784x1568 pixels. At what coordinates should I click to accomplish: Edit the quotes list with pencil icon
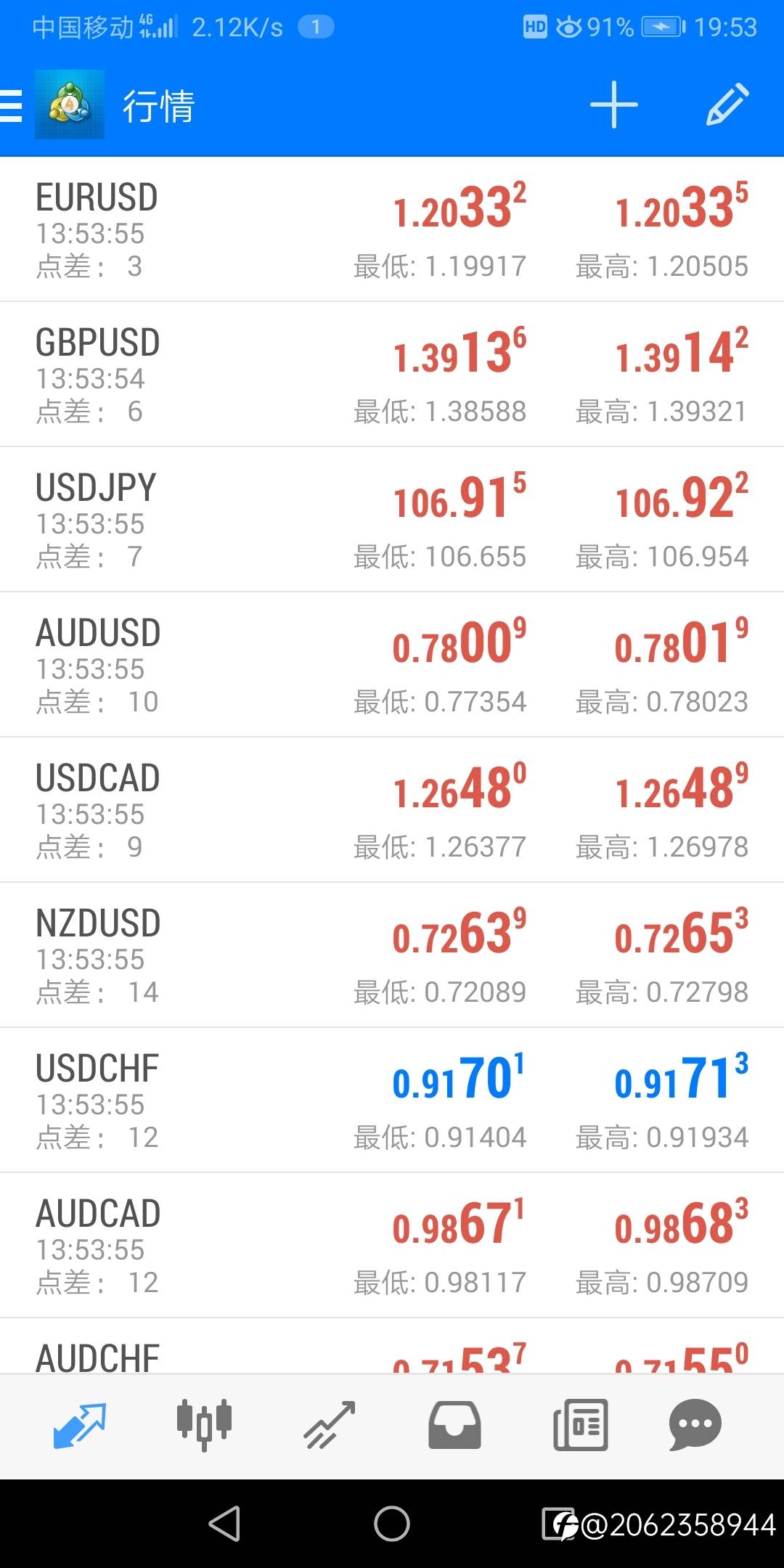click(x=727, y=105)
